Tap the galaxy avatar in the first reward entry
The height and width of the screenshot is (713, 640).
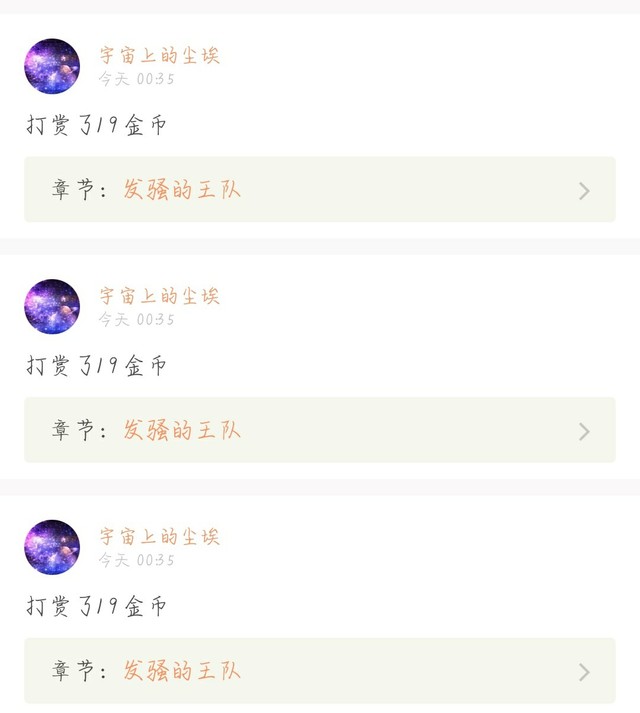point(52,66)
